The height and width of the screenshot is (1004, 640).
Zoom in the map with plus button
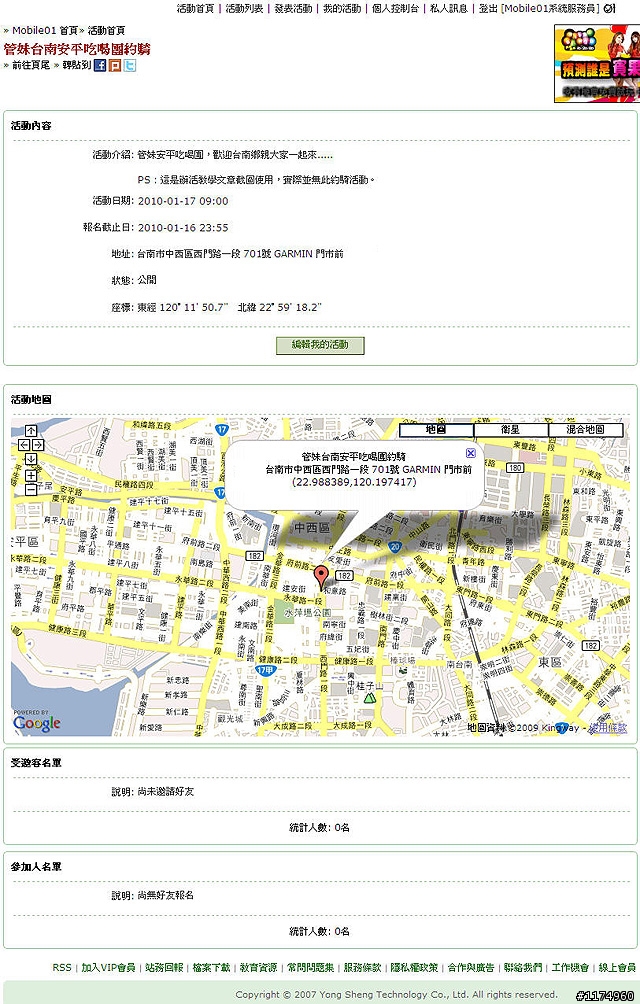click(x=31, y=475)
